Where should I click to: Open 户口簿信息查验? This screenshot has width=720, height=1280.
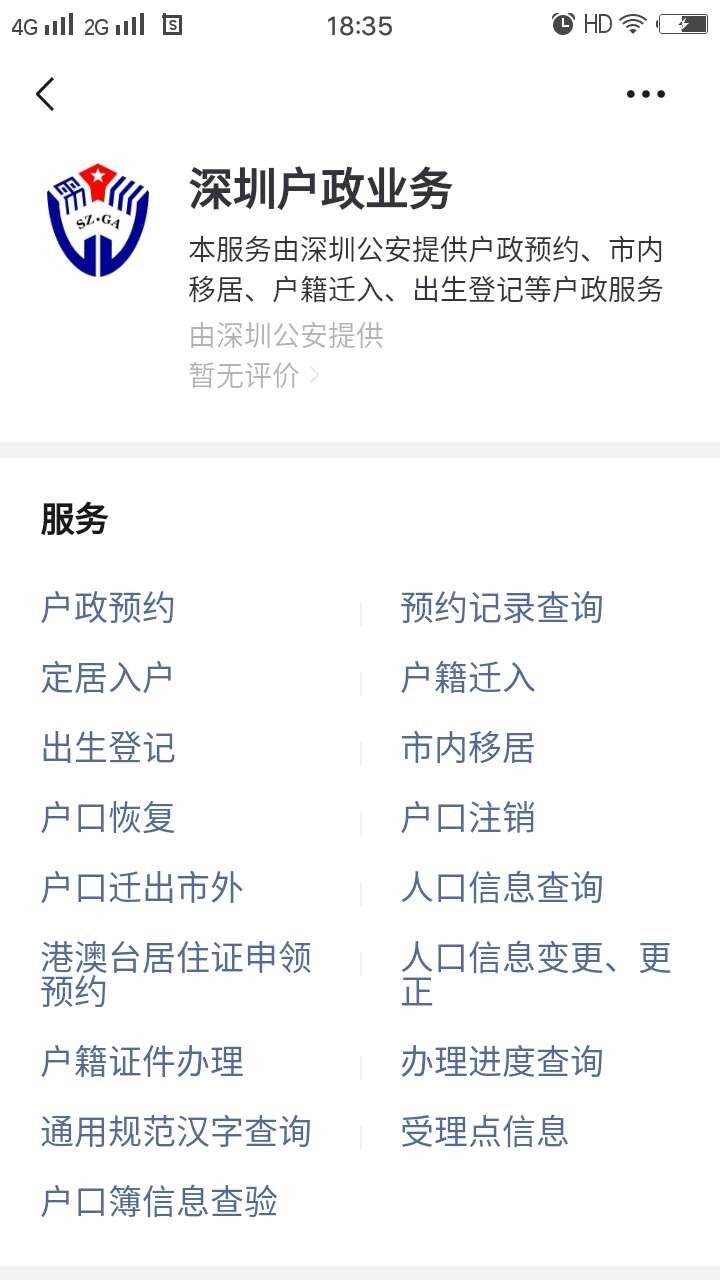[159, 1202]
